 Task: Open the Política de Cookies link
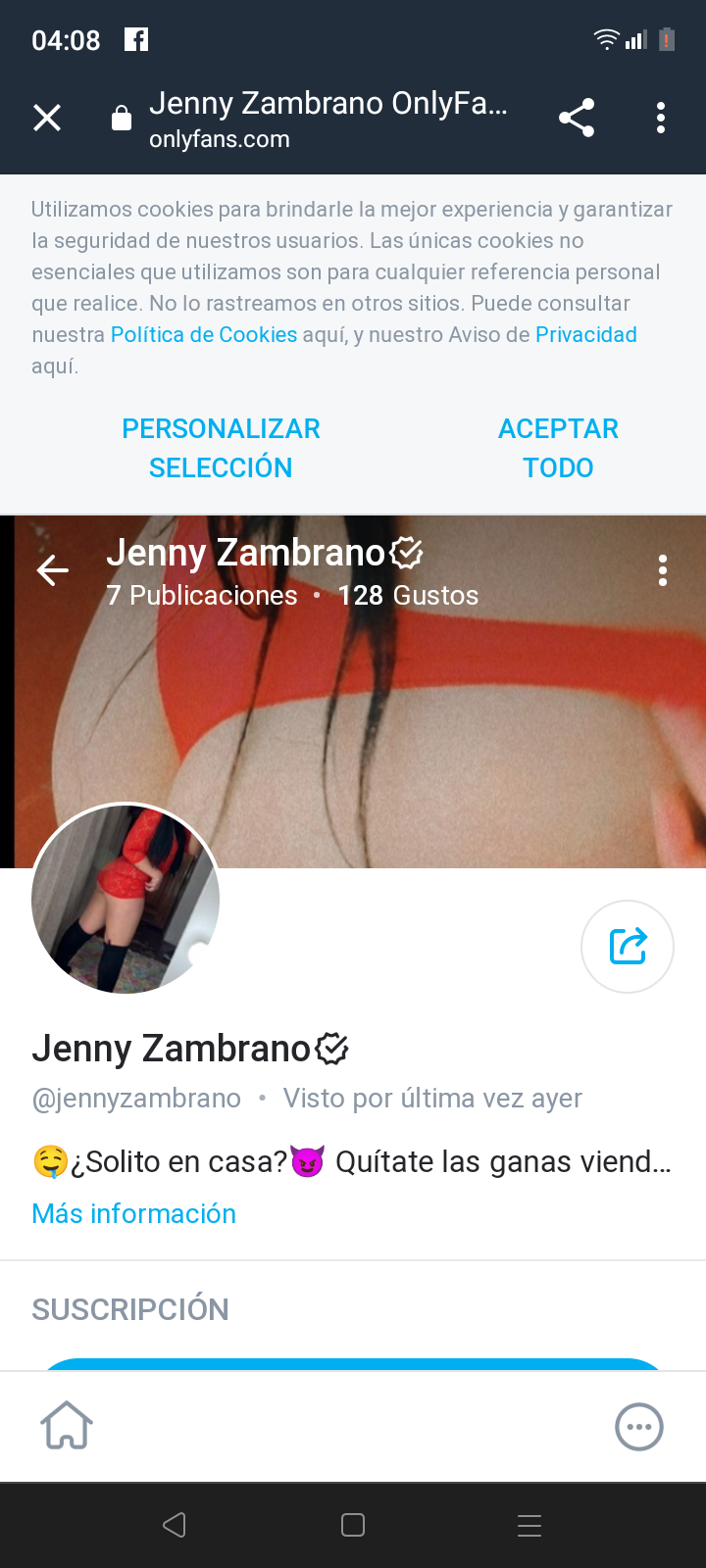tap(204, 335)
